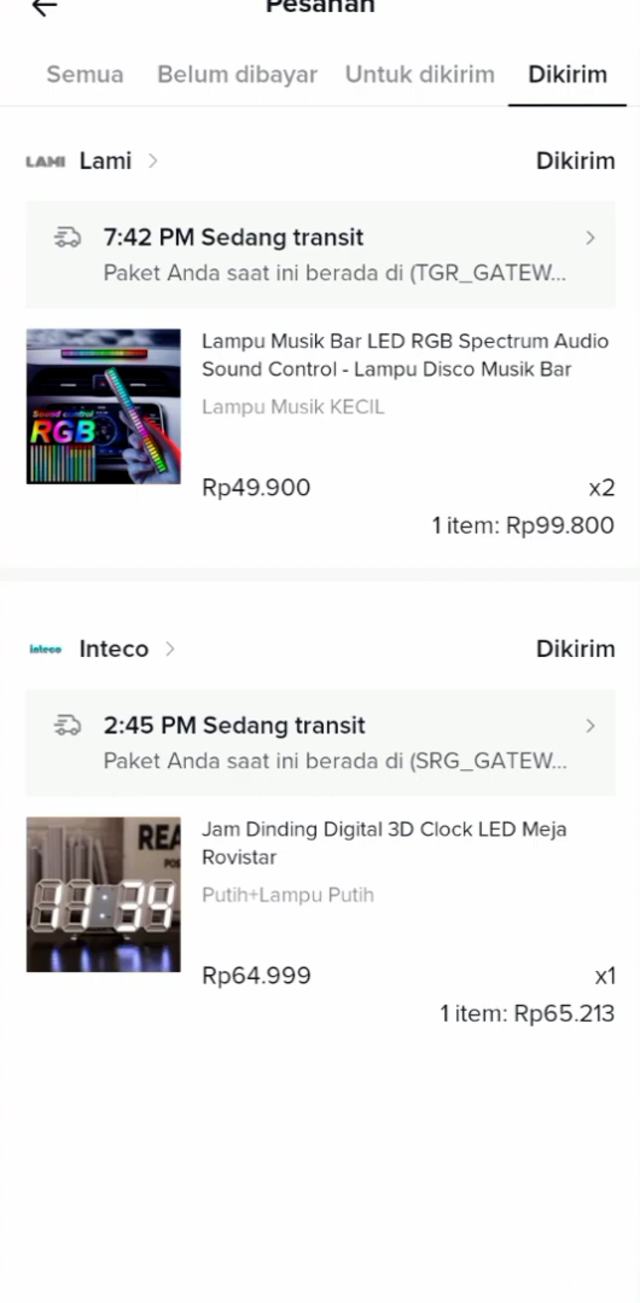The width and height of the screenshot is (640, 1303).
Task: Open the Jam Dinding Digital order
Action: tap(384, 843)
